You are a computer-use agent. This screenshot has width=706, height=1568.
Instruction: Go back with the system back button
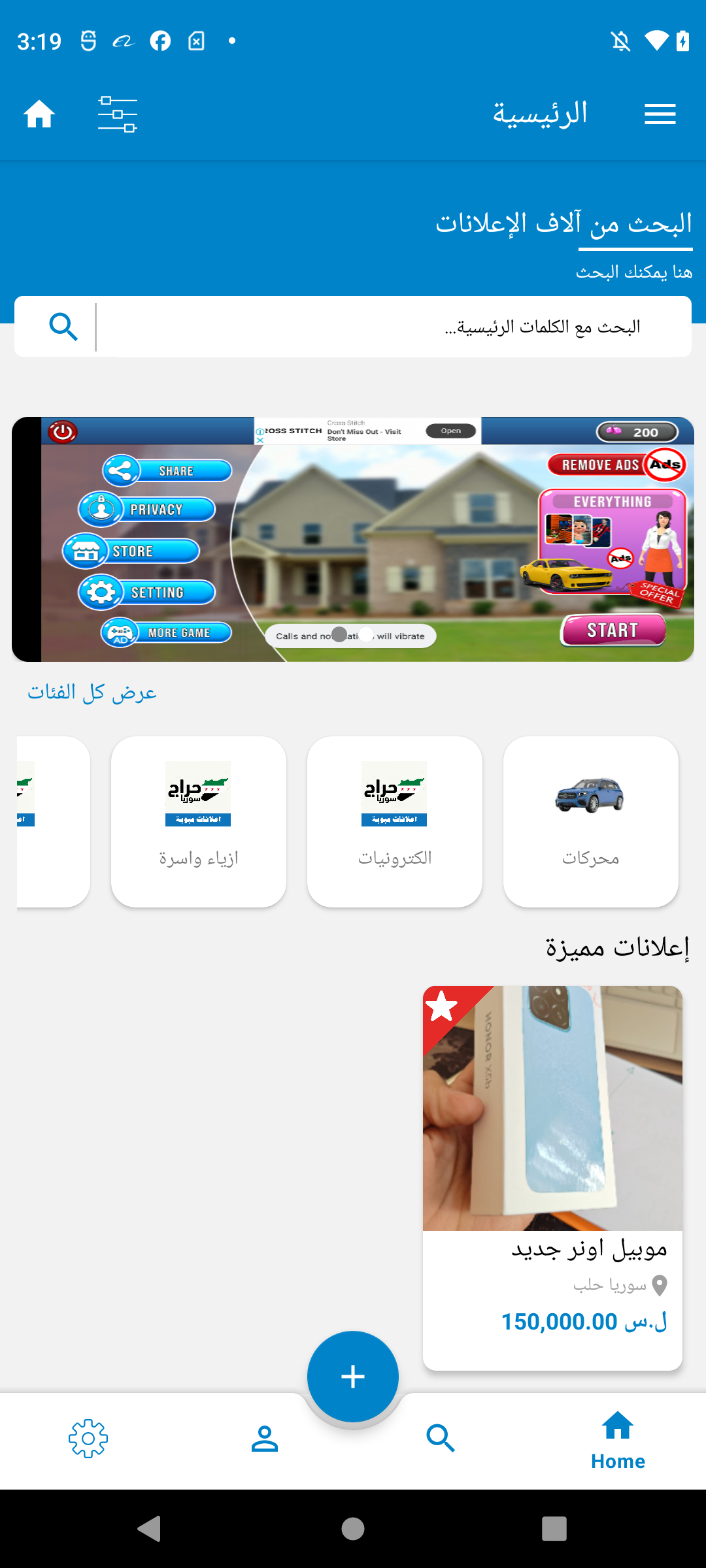pyautogui.click(x=150, y=1529)
